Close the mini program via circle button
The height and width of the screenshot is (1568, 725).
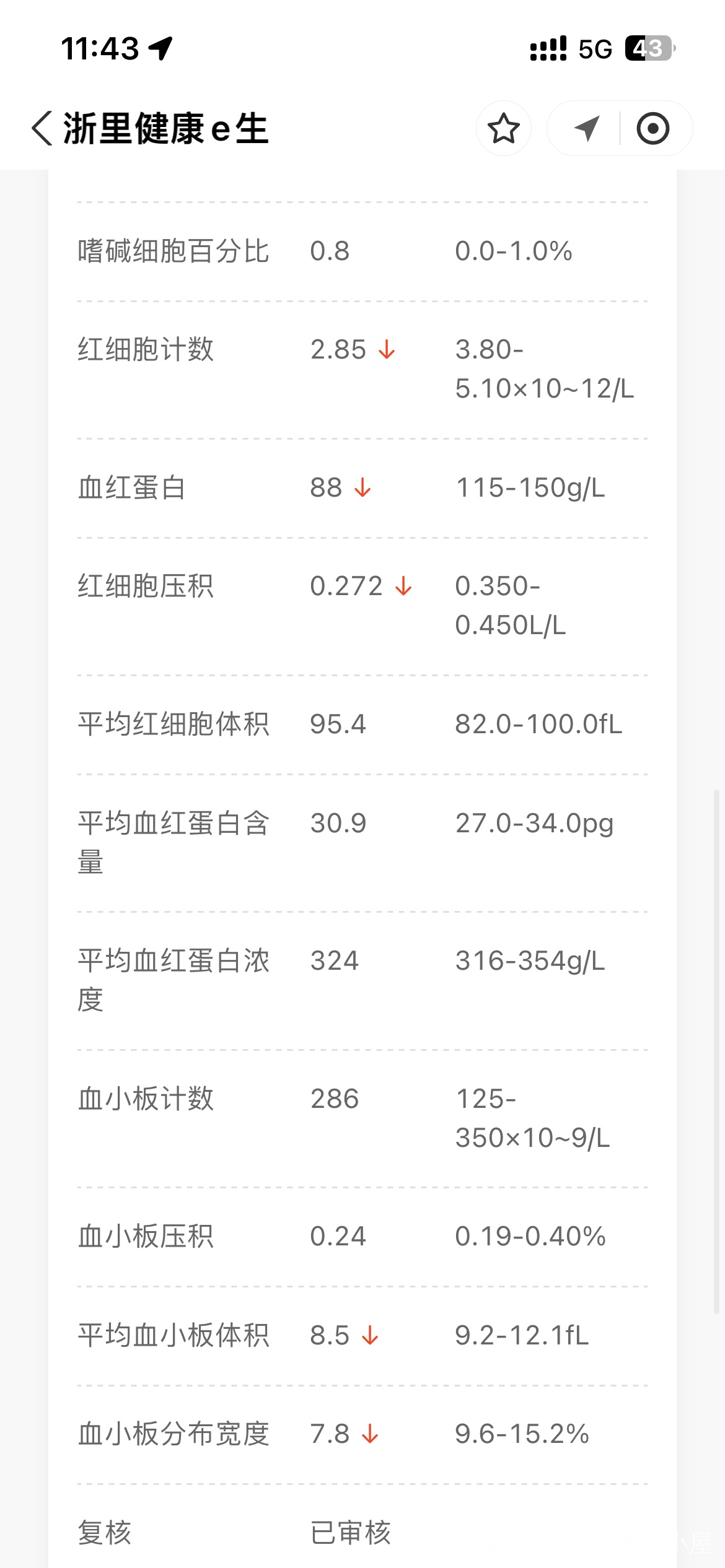(653, 129)
